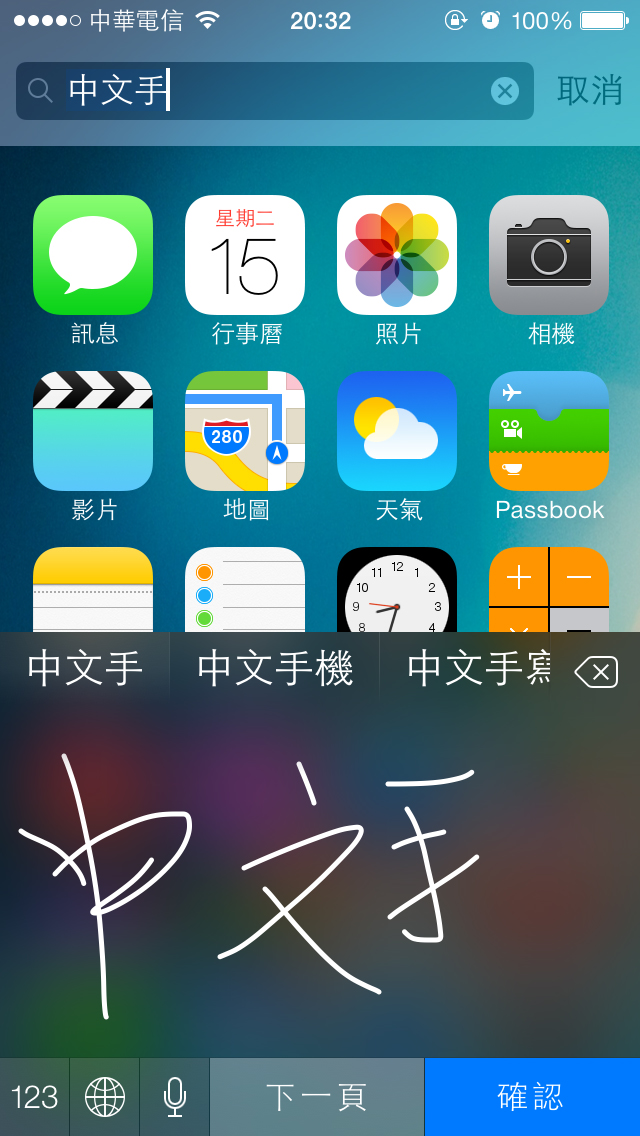This screenshot has width=640, height=1136.
Task: Clear the search field text
Action: [x=505, y=91]
